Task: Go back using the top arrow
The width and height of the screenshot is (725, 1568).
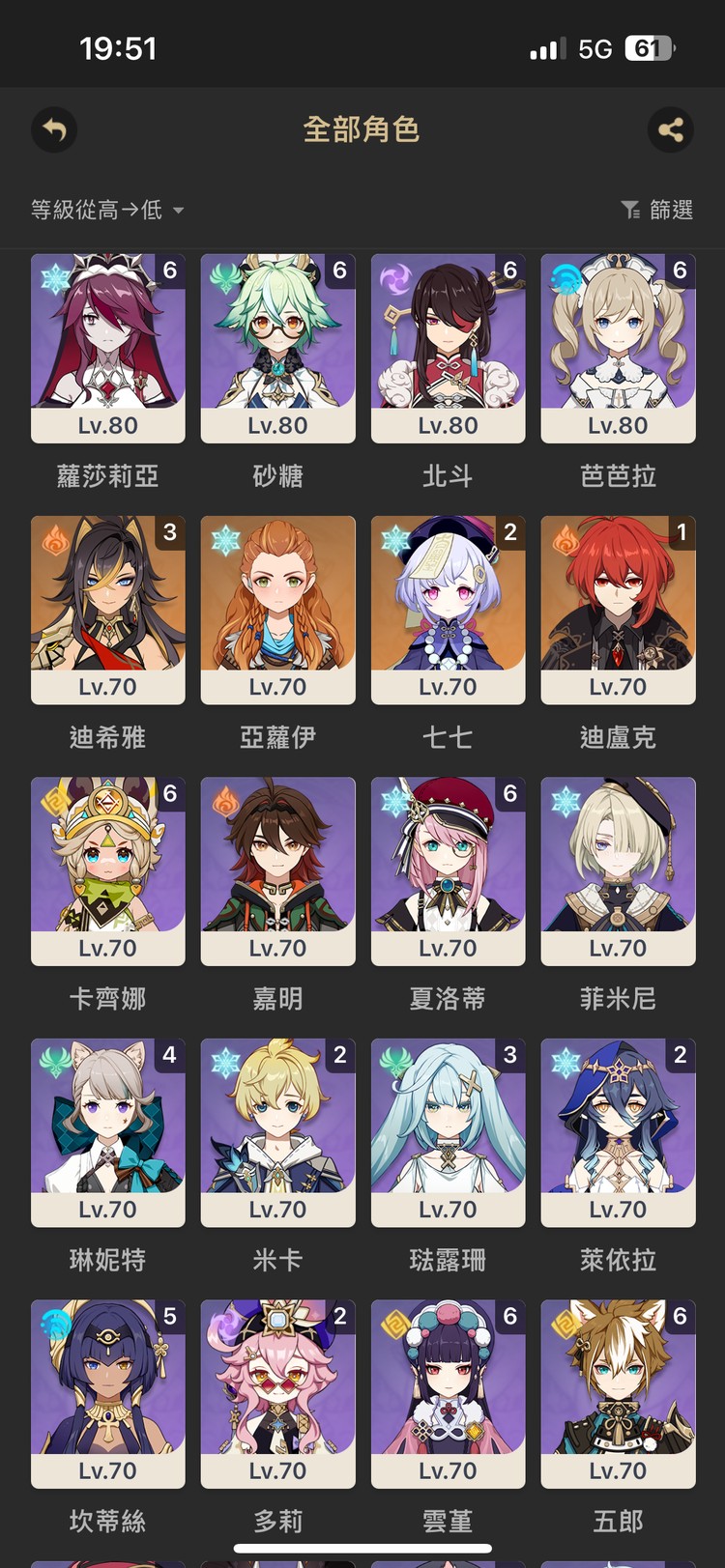Action: (54, 129)
